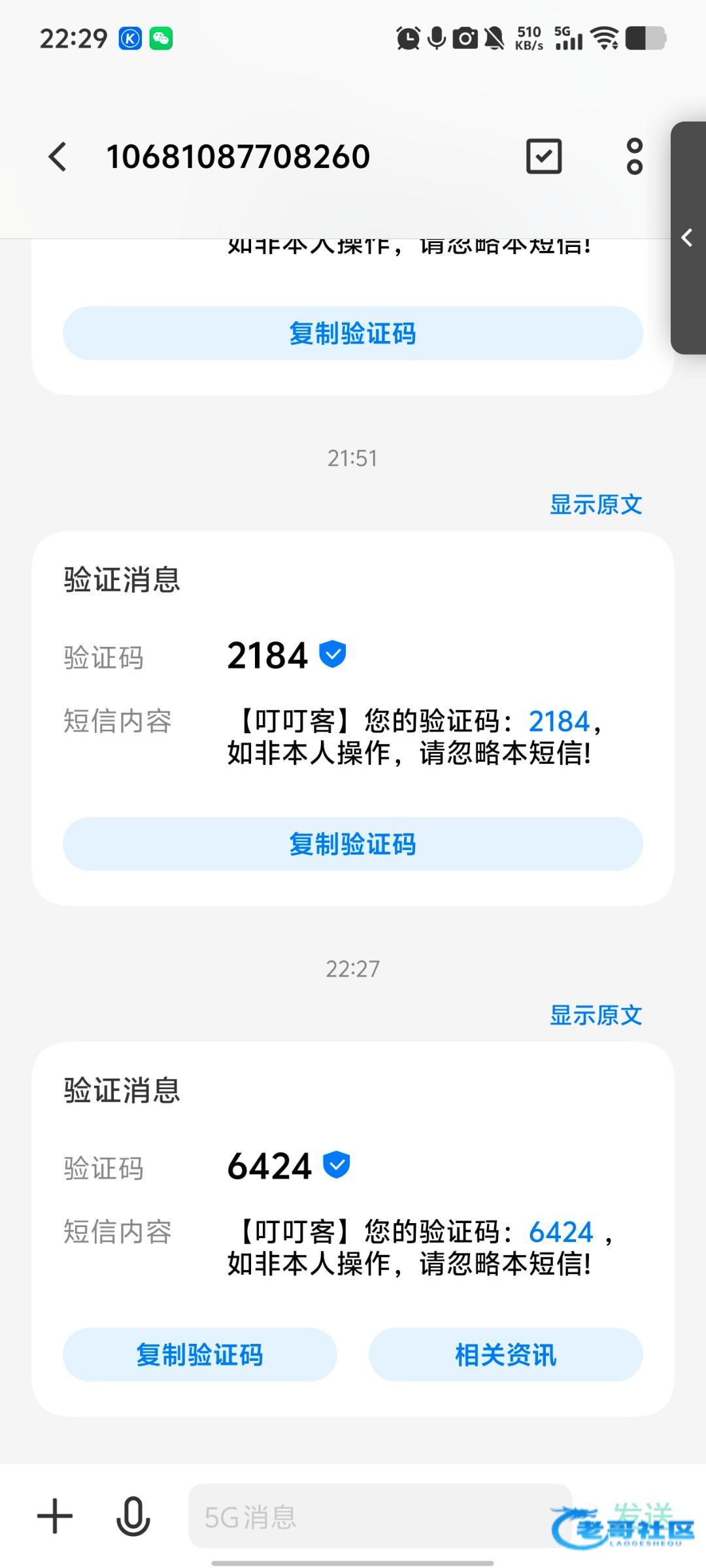The height and width of the screenshot is (1568, 706).
Task: Open the plus attachment menu
Action: tap(55, 1516)
